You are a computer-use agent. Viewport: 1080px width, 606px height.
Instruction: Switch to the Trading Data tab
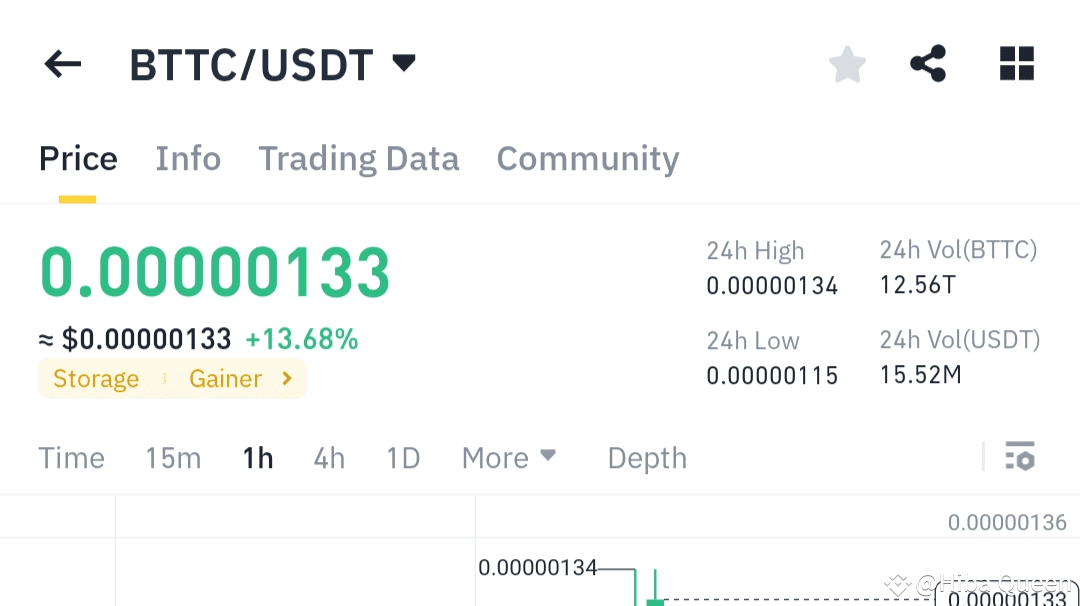pyautogui.click(x=359, y=159)
